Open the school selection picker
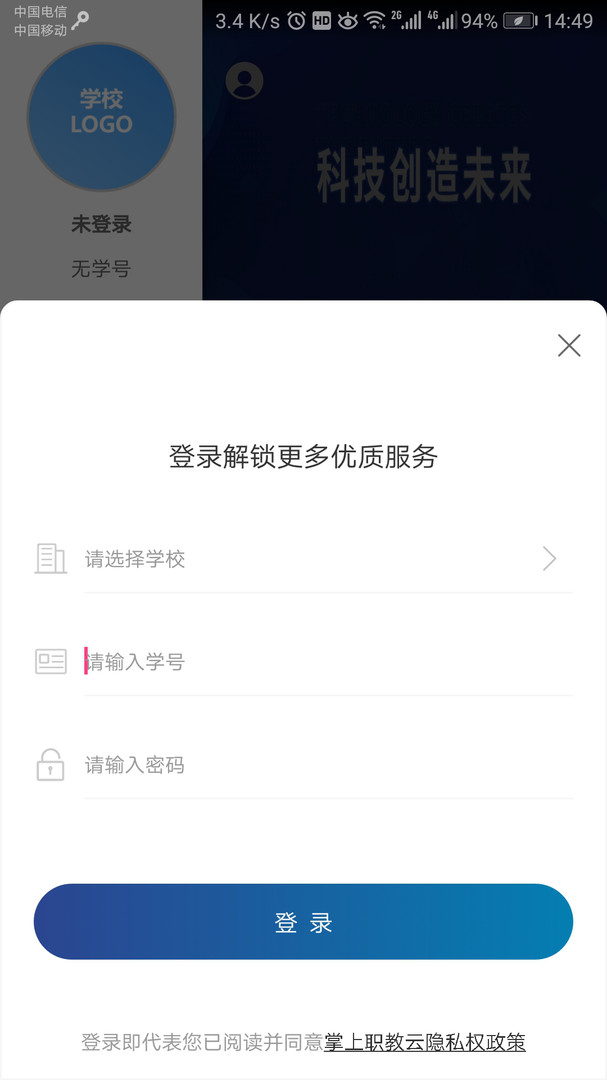The image size is (607, 1080). tap(320, 559)
